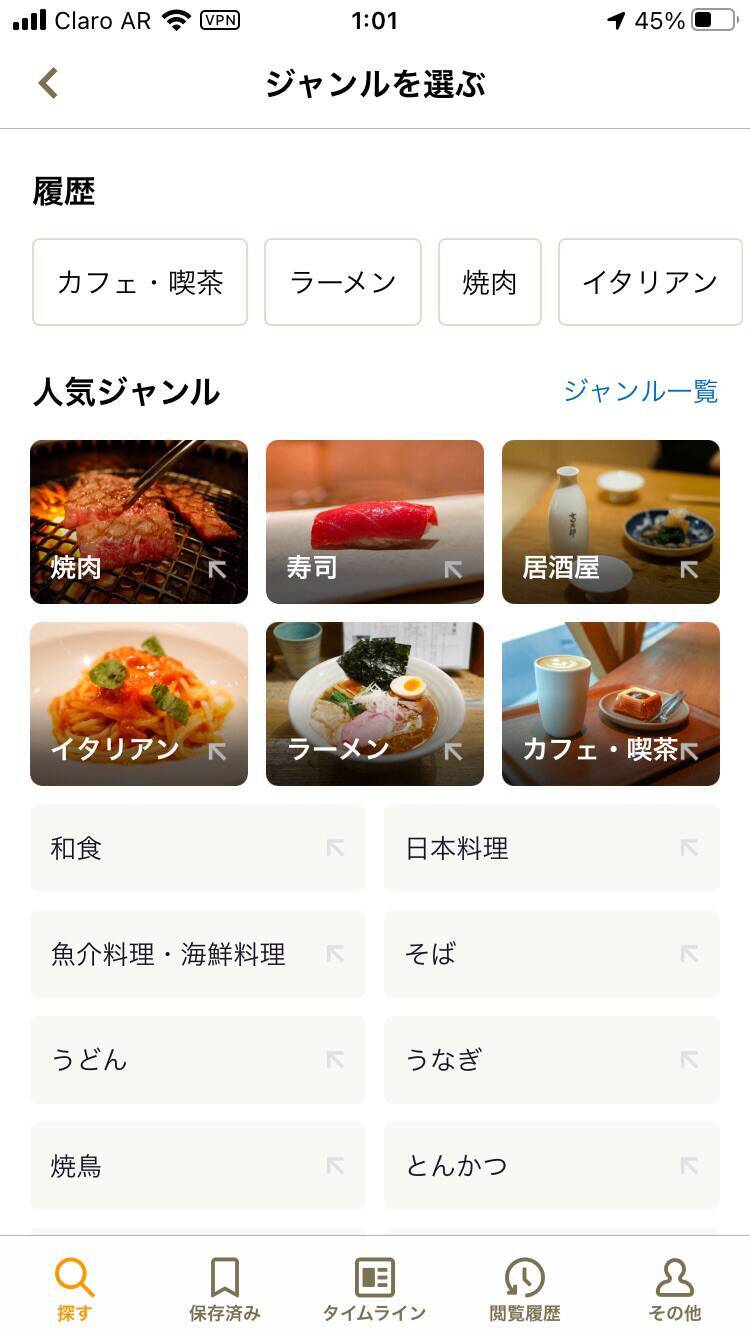Open 魚介料理・海鮮料理 genre

pyautogui.click(x=198, y=954)
